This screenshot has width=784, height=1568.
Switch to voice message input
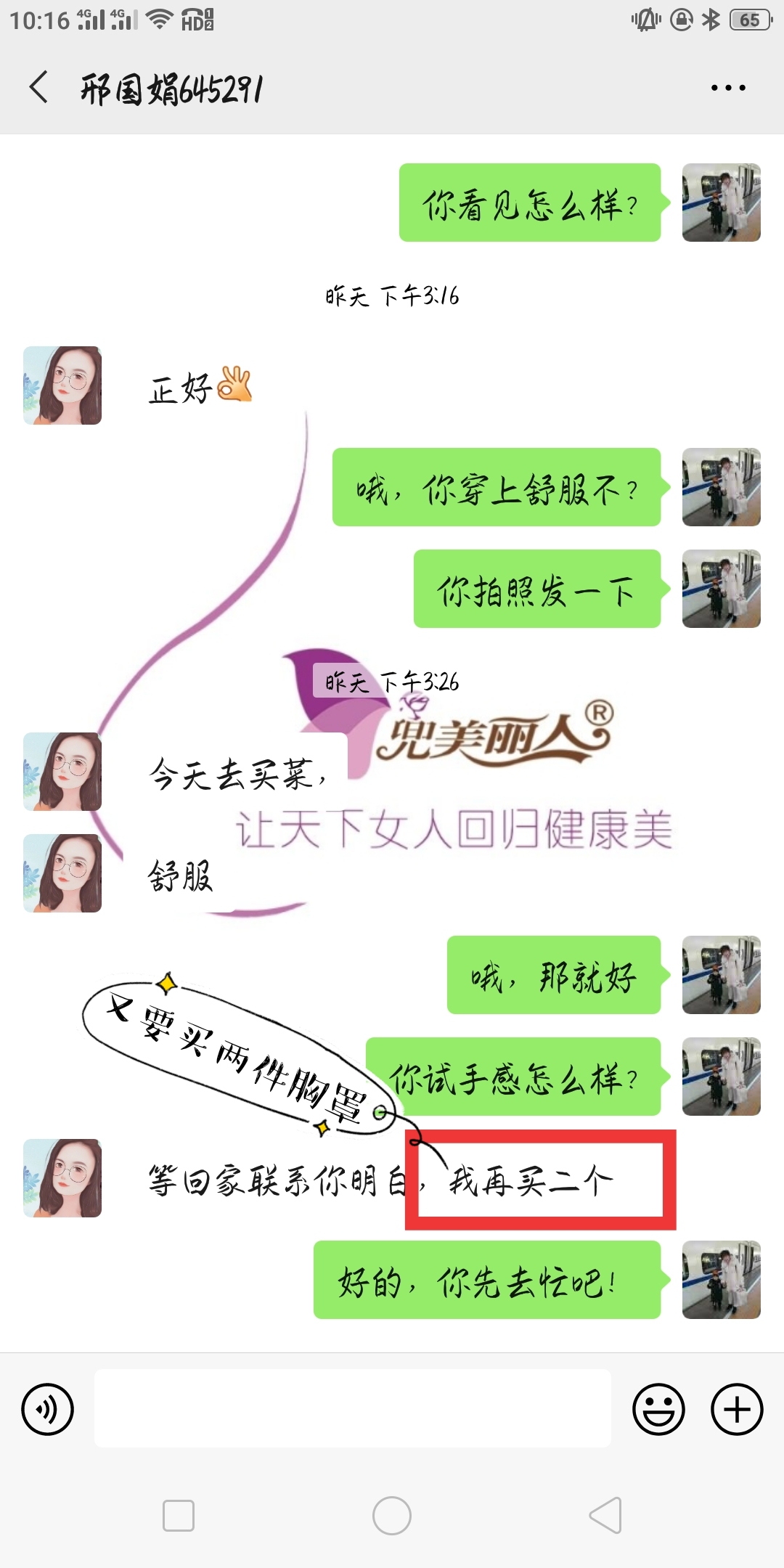click(x=48, y=1409)
